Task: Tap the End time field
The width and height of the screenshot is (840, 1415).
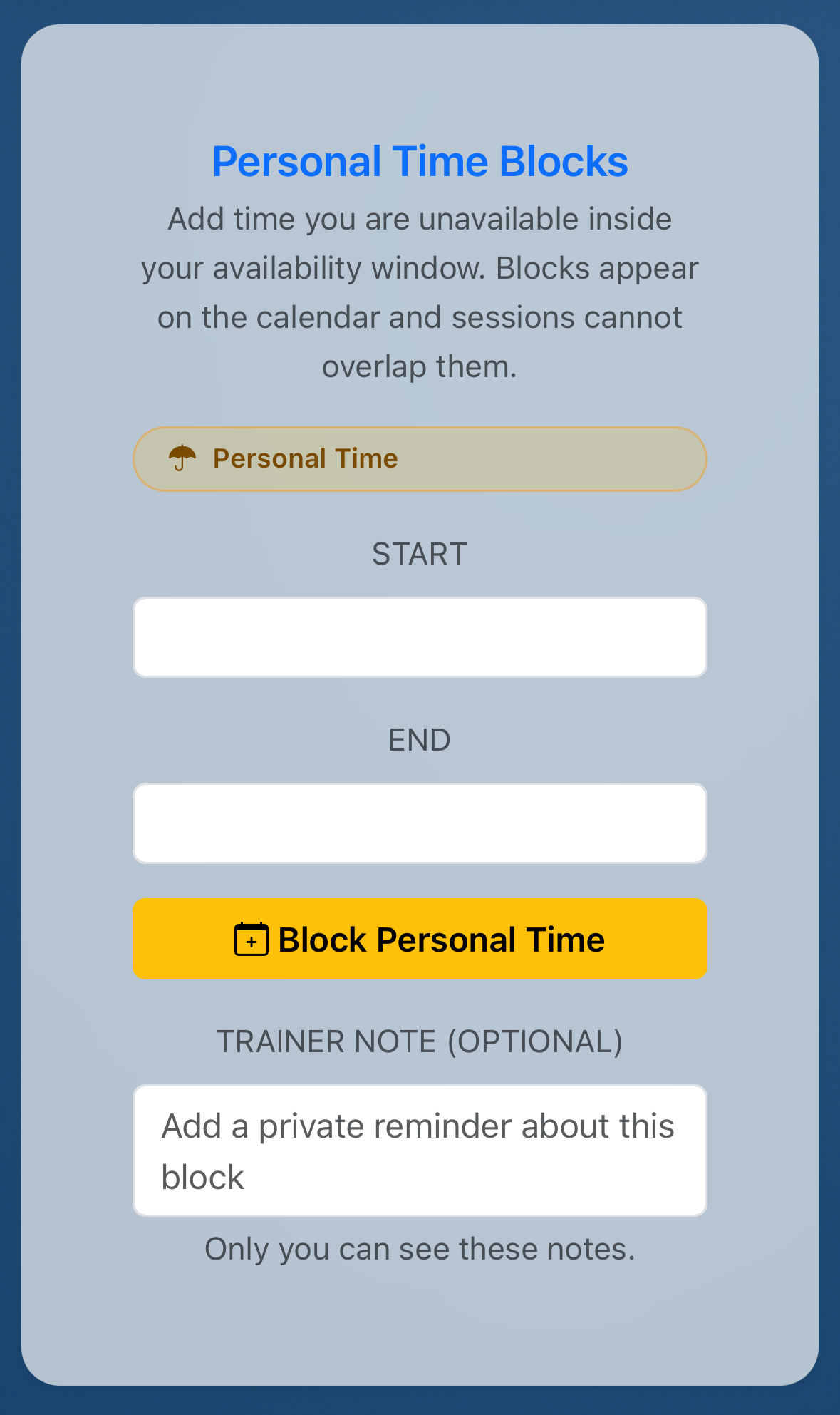Action: click(x=420, y=823)
